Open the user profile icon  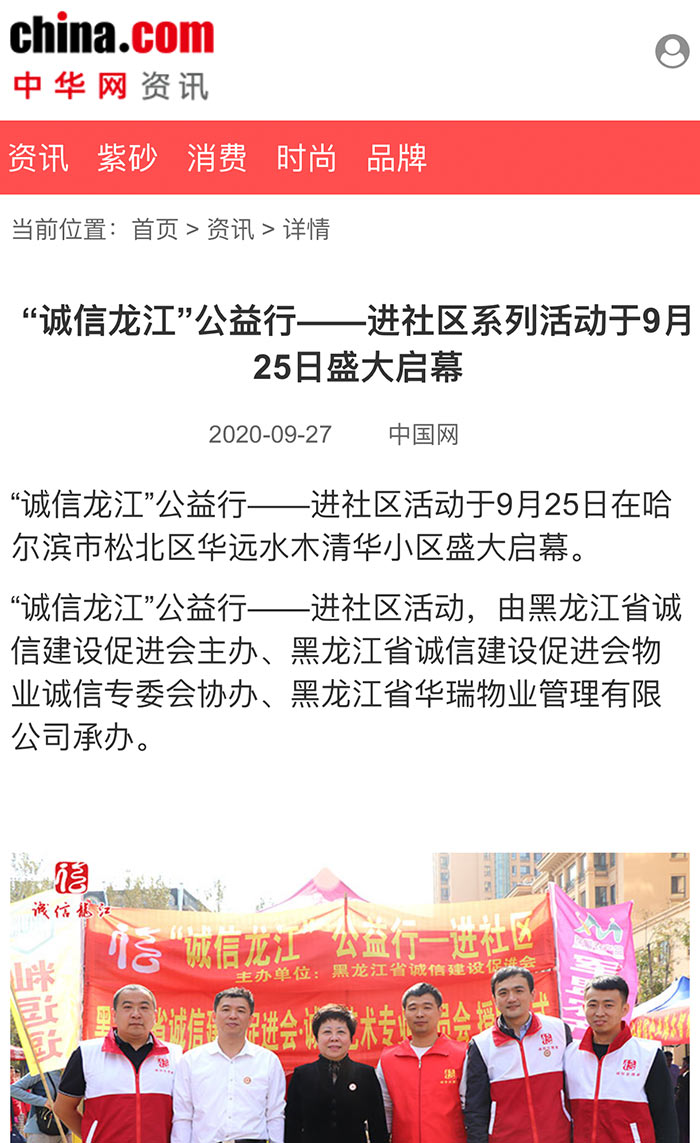[672, 51]
